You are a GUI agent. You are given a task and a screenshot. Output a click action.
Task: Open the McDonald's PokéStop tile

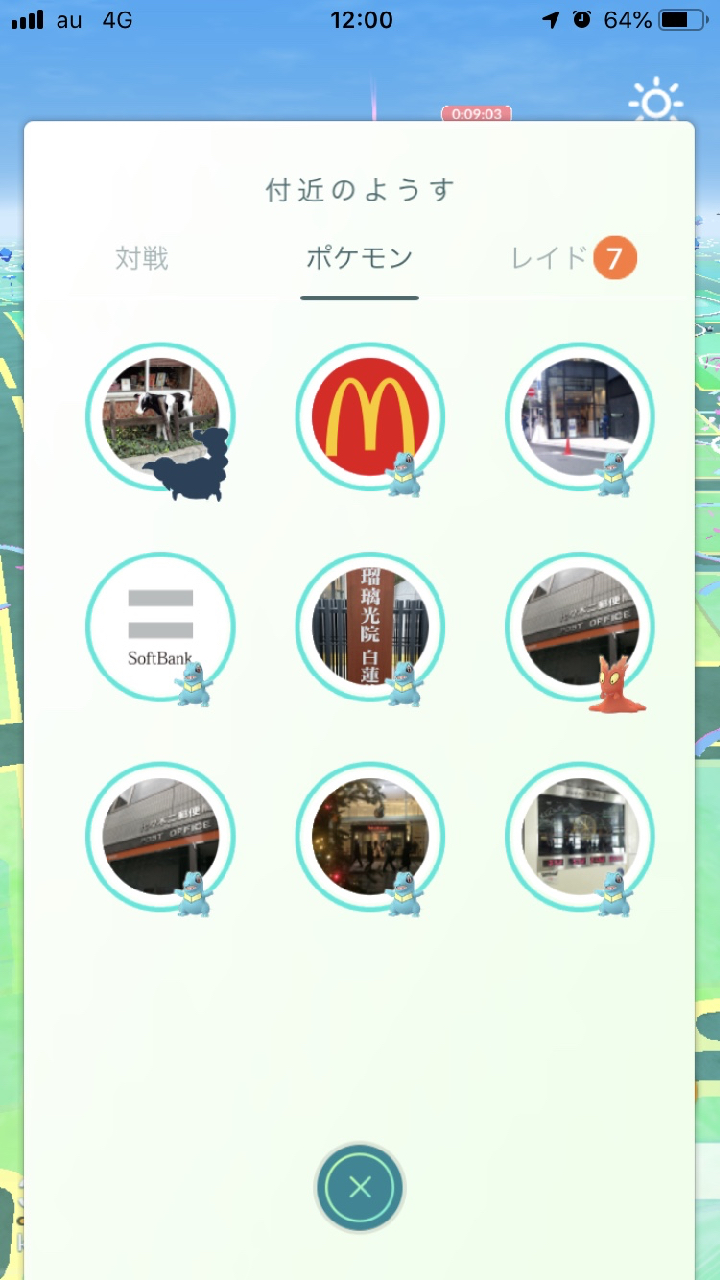coord(370,417)
